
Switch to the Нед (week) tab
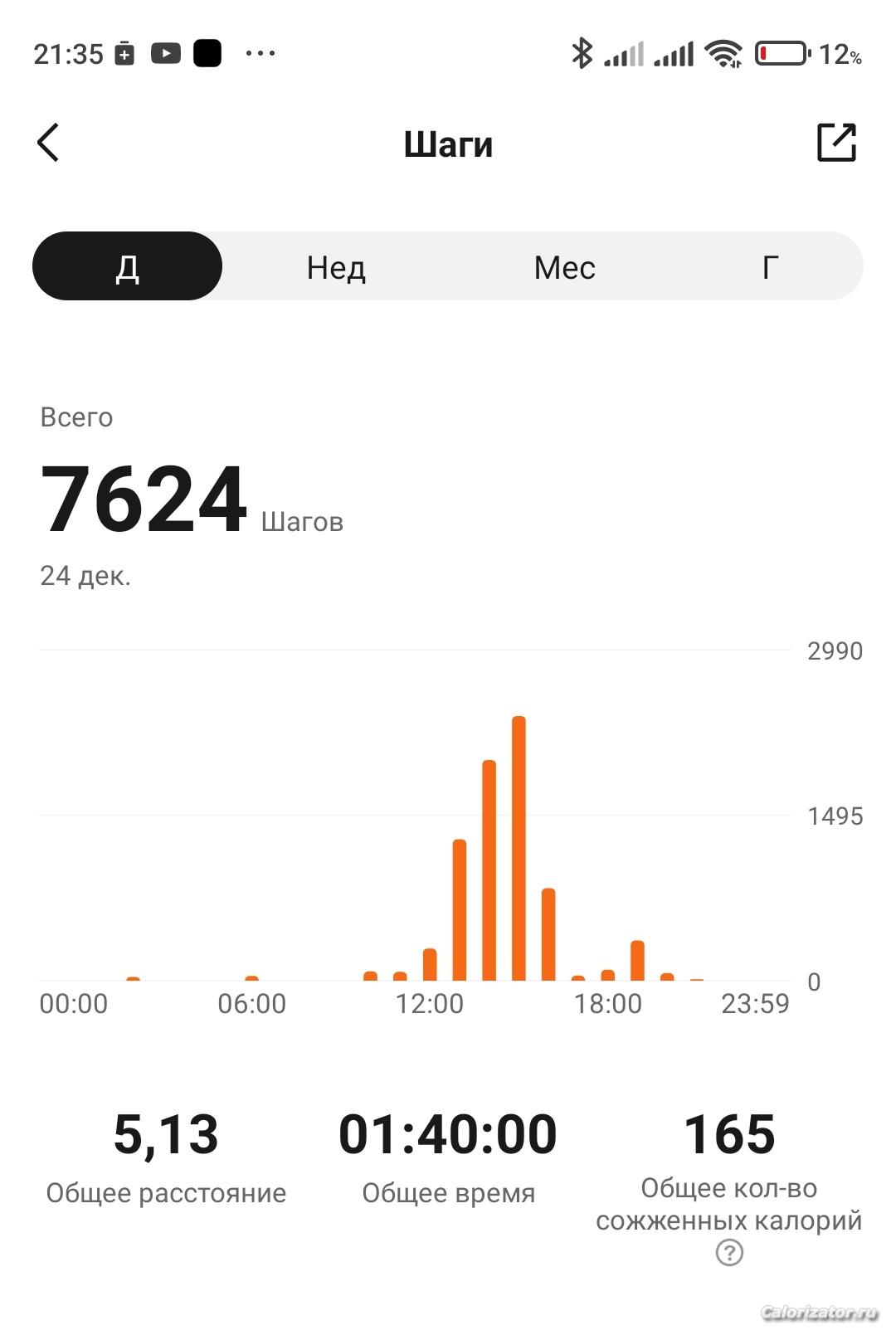[x=336, y=267]
